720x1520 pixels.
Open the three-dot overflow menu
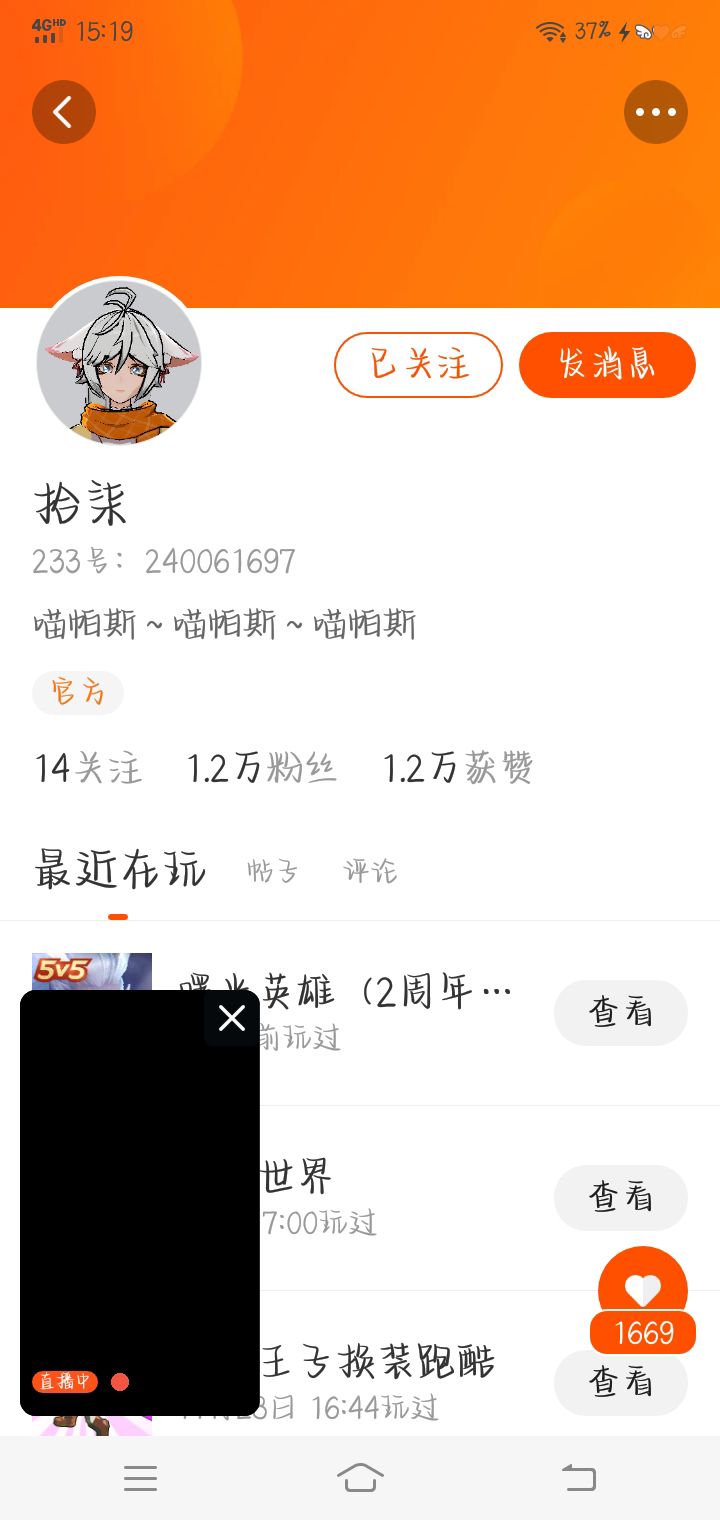tap(655, 112)
